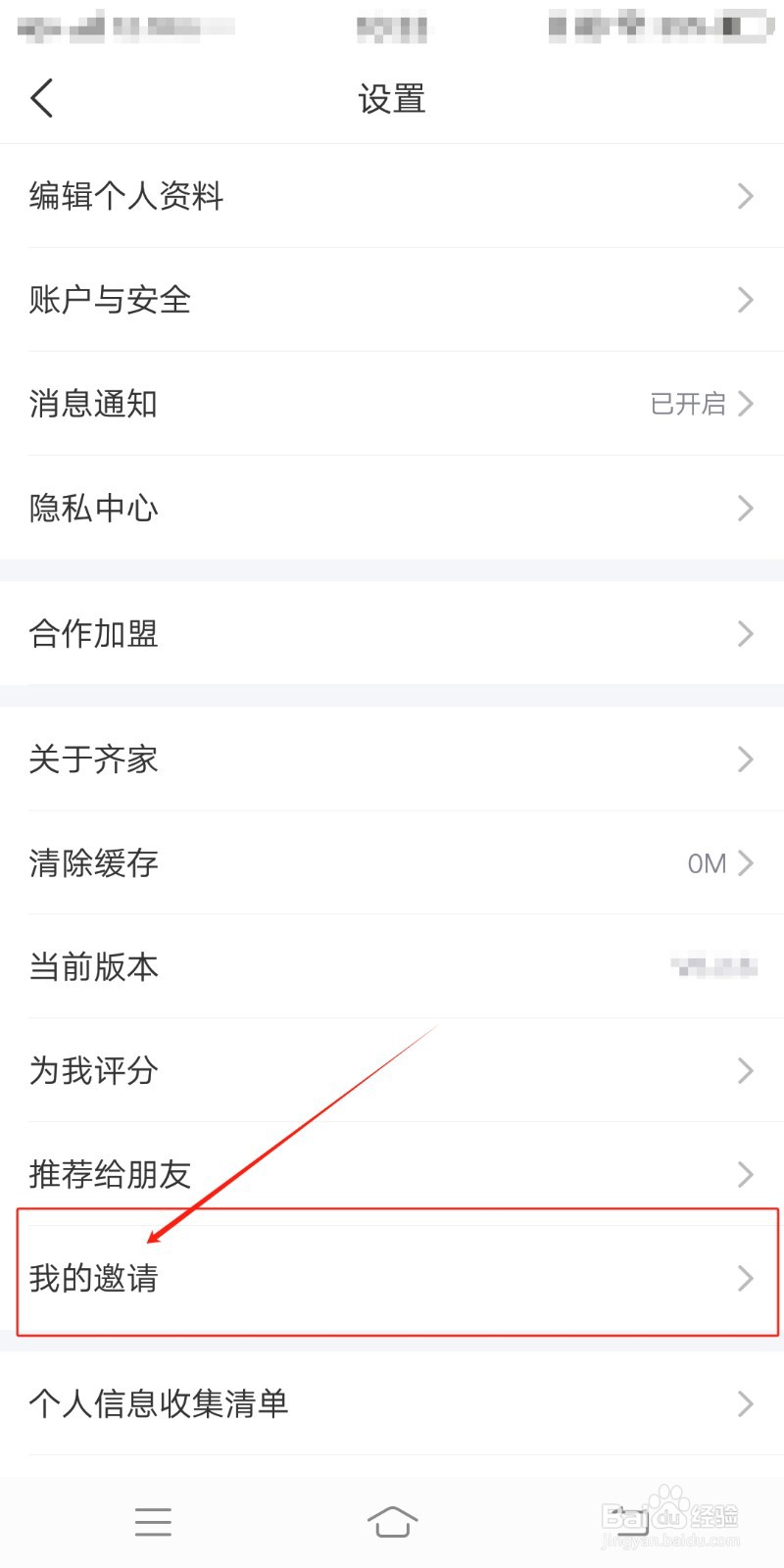Tap the 0M cache size indicator

[x=704, y=863]
